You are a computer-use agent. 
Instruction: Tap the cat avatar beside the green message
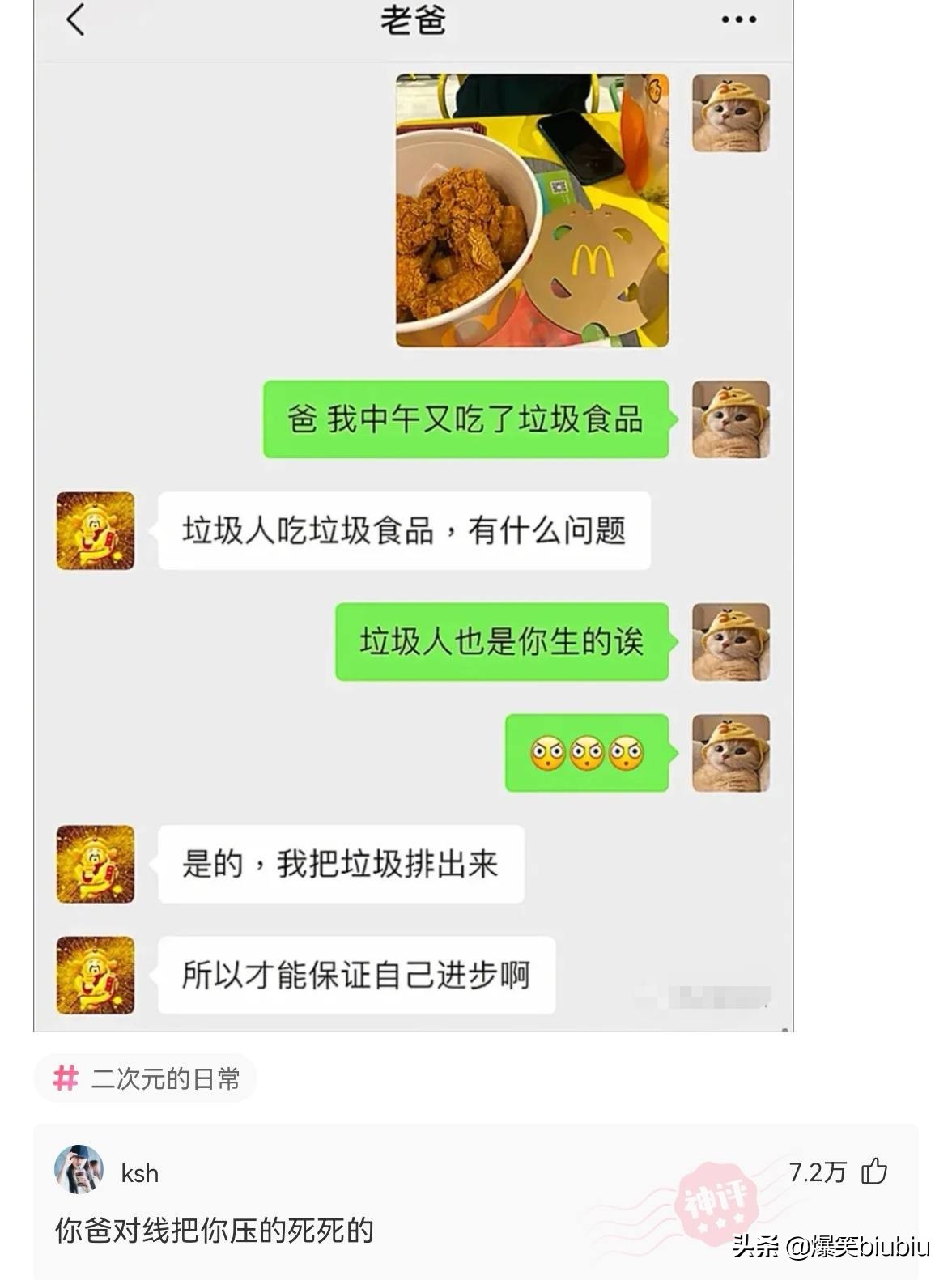coord(729,418)
